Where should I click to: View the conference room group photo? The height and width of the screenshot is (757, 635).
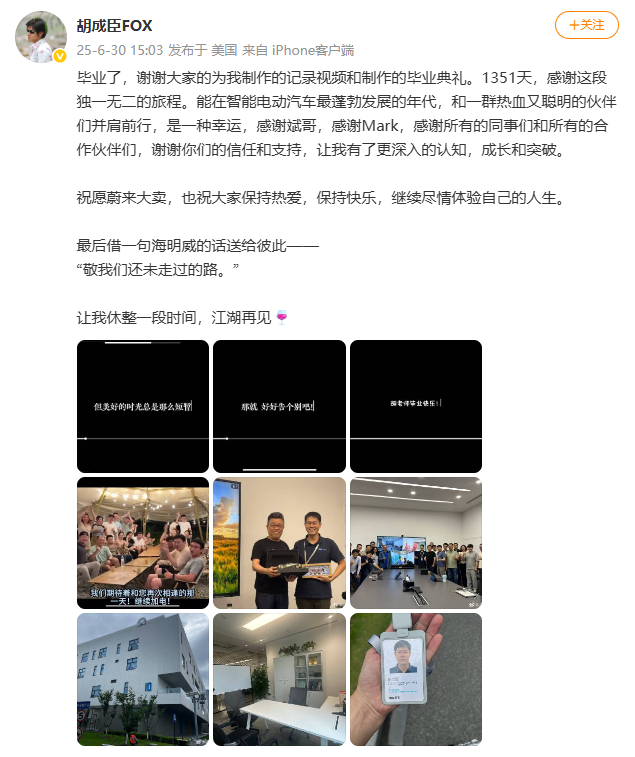click(415, 543)
